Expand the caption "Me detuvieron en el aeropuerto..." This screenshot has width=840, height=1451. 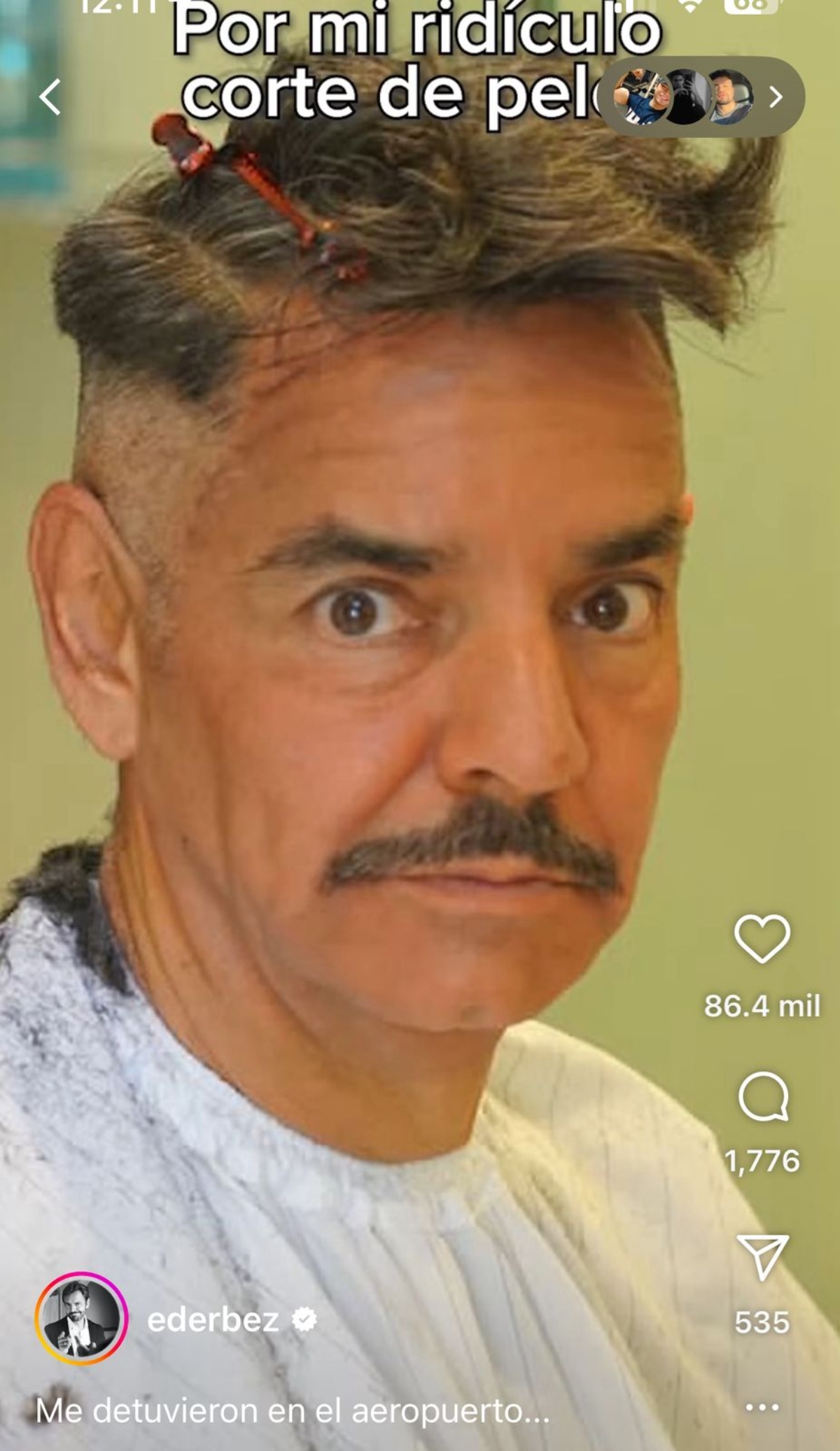[293, 1411]
